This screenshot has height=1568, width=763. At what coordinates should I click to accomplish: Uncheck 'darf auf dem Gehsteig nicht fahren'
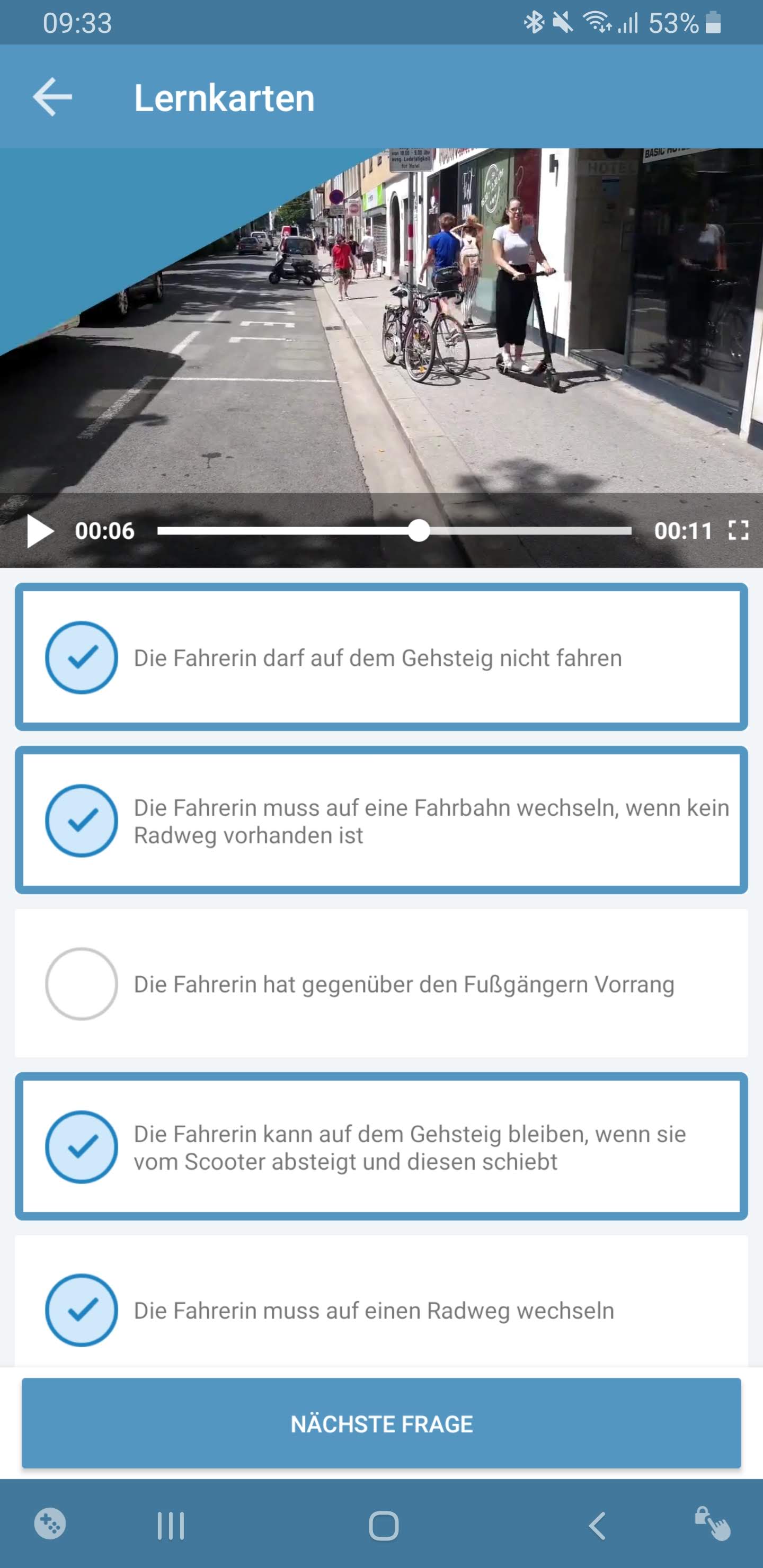pos(82,657)
